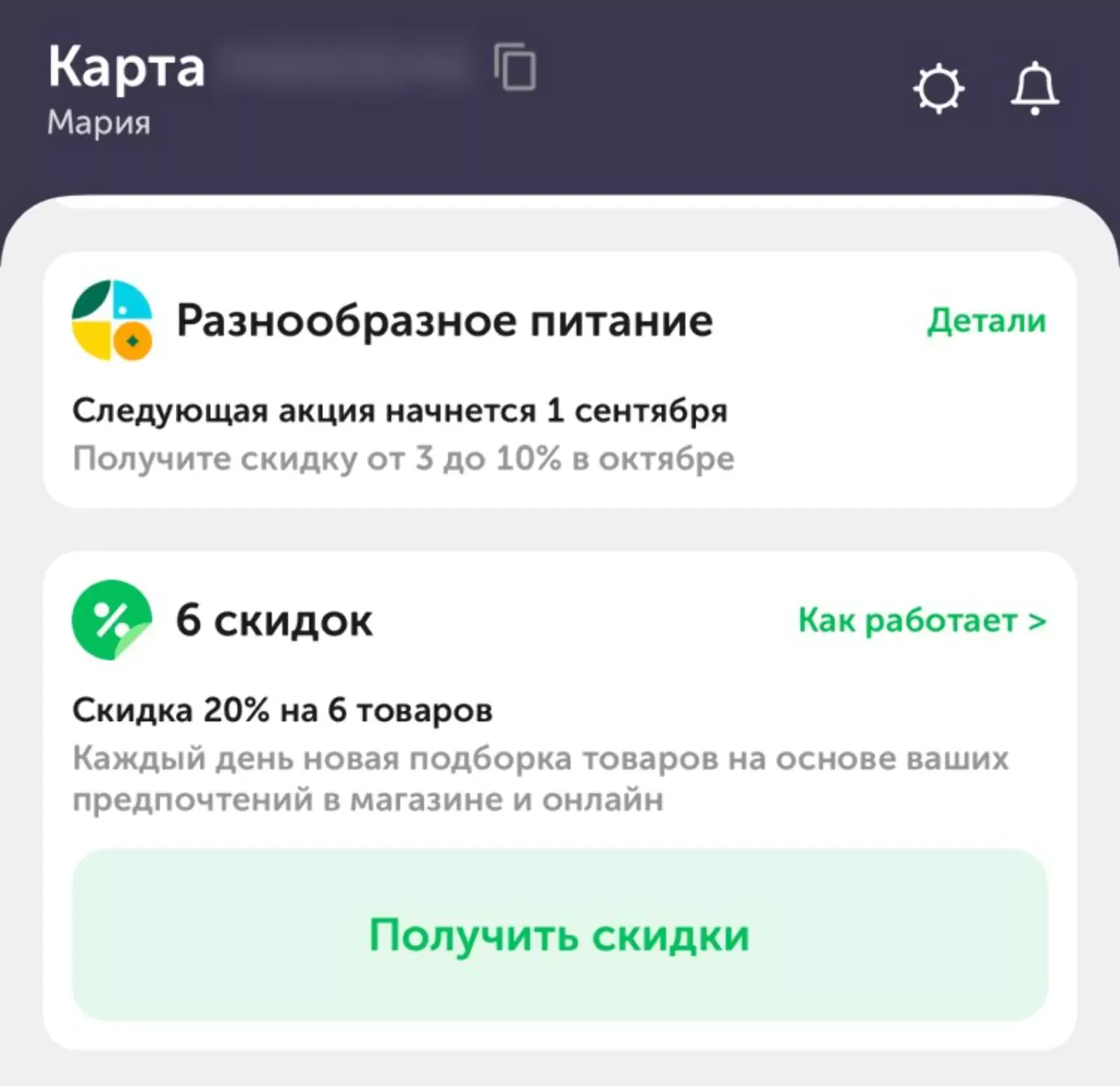
Task: Open the notifications bell
Action: click(x=1035, y=89)
